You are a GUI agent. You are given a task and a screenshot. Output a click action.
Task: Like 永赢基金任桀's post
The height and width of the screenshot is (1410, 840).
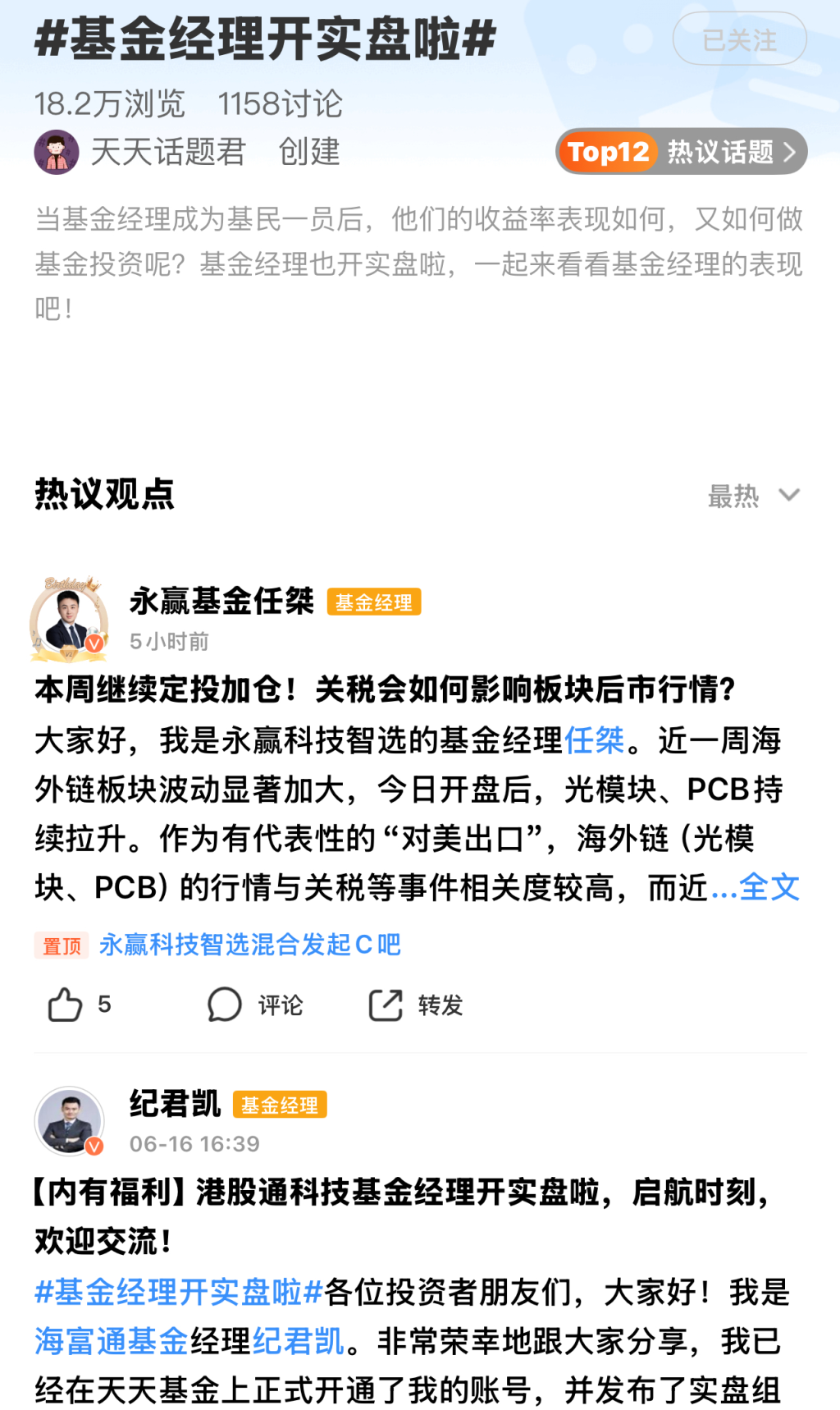[79, 1005]
